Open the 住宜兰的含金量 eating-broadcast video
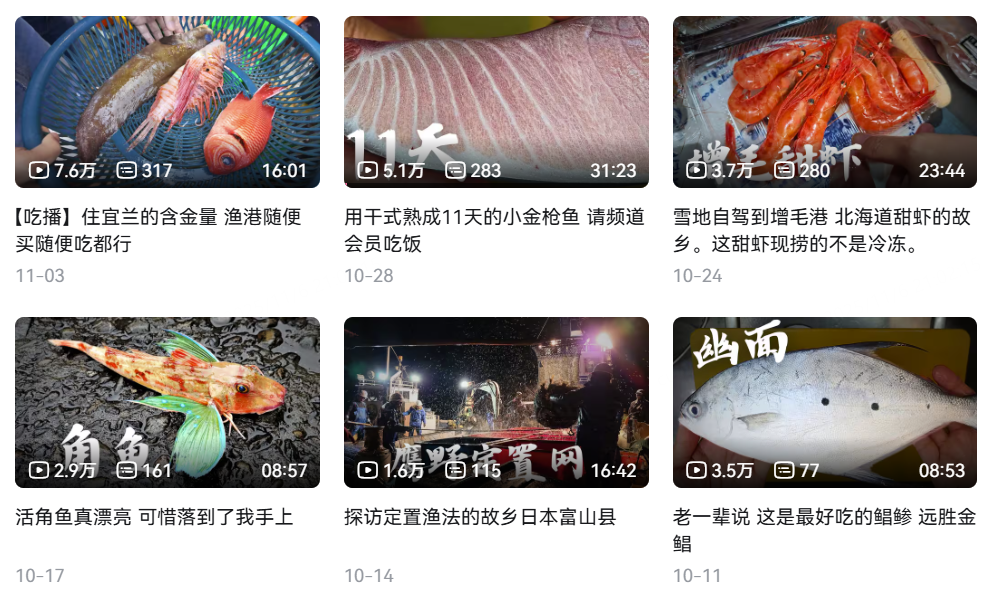 167,102
